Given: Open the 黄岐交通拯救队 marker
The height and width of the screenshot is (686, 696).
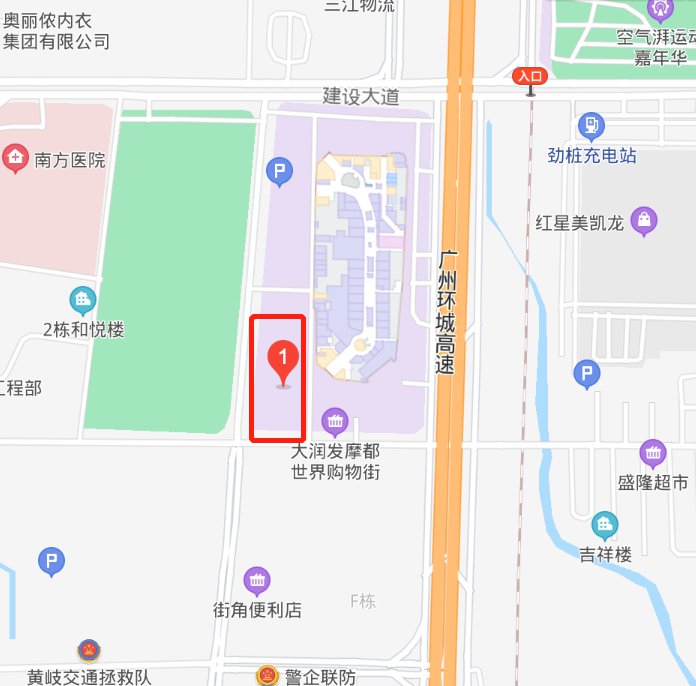Looking at the screenshot, I should click(89, 653).
